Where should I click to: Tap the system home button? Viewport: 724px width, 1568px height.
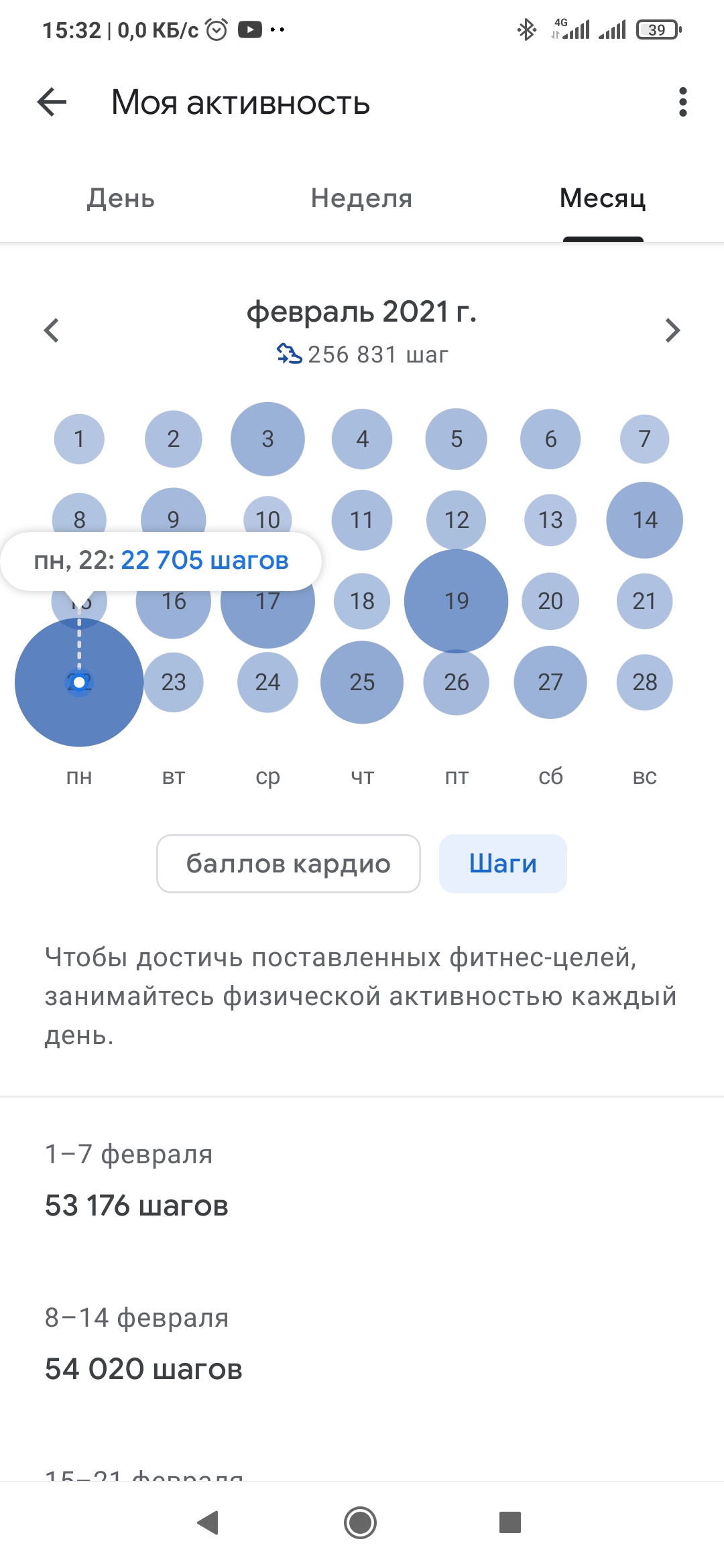(x=361, y=1522)
